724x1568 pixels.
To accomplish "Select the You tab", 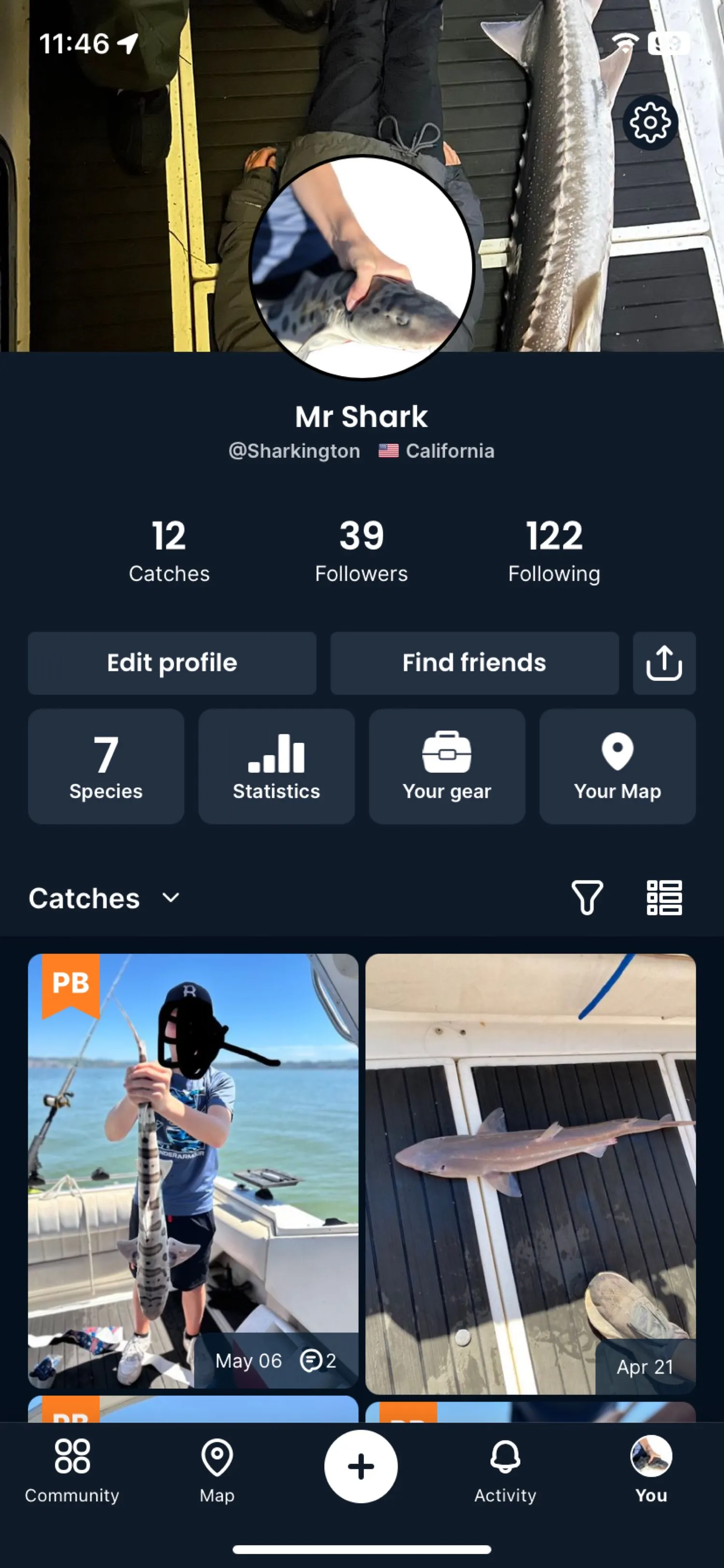I will (650, 1470).
